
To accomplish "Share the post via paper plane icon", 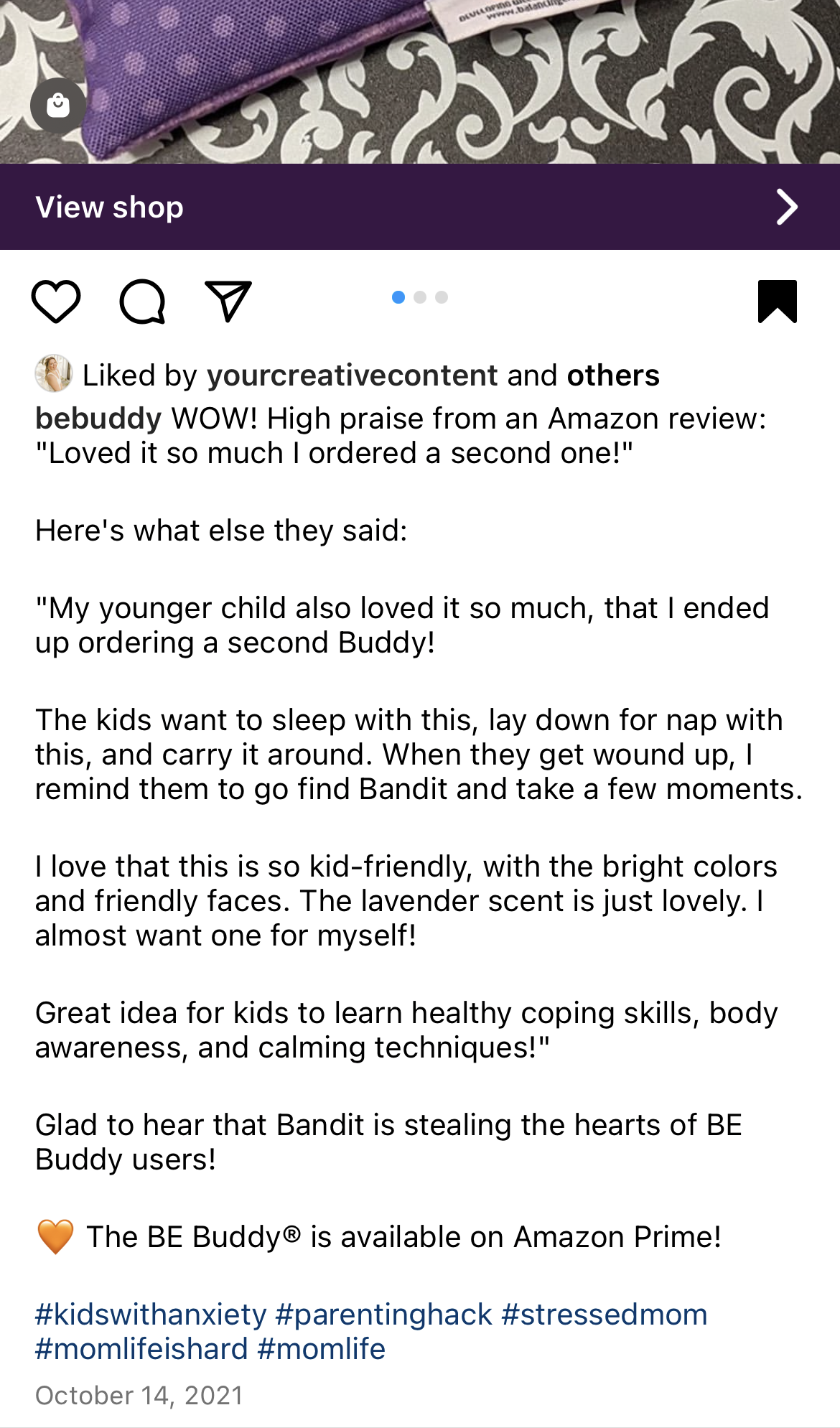I will [228, 301].
